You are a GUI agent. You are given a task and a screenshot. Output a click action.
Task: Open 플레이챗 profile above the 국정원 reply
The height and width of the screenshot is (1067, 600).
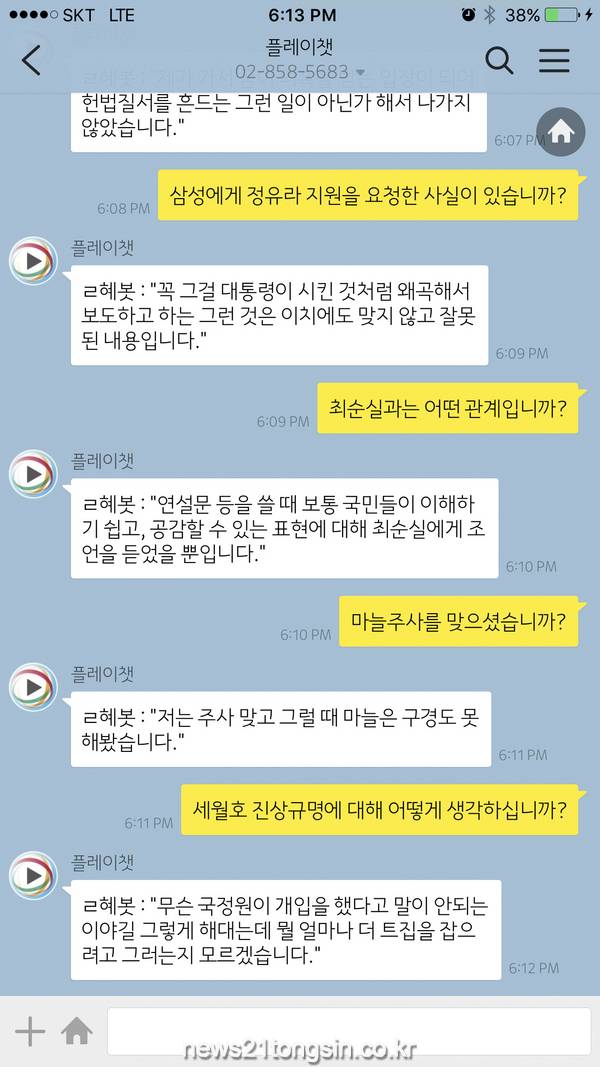tap(34, 876)
